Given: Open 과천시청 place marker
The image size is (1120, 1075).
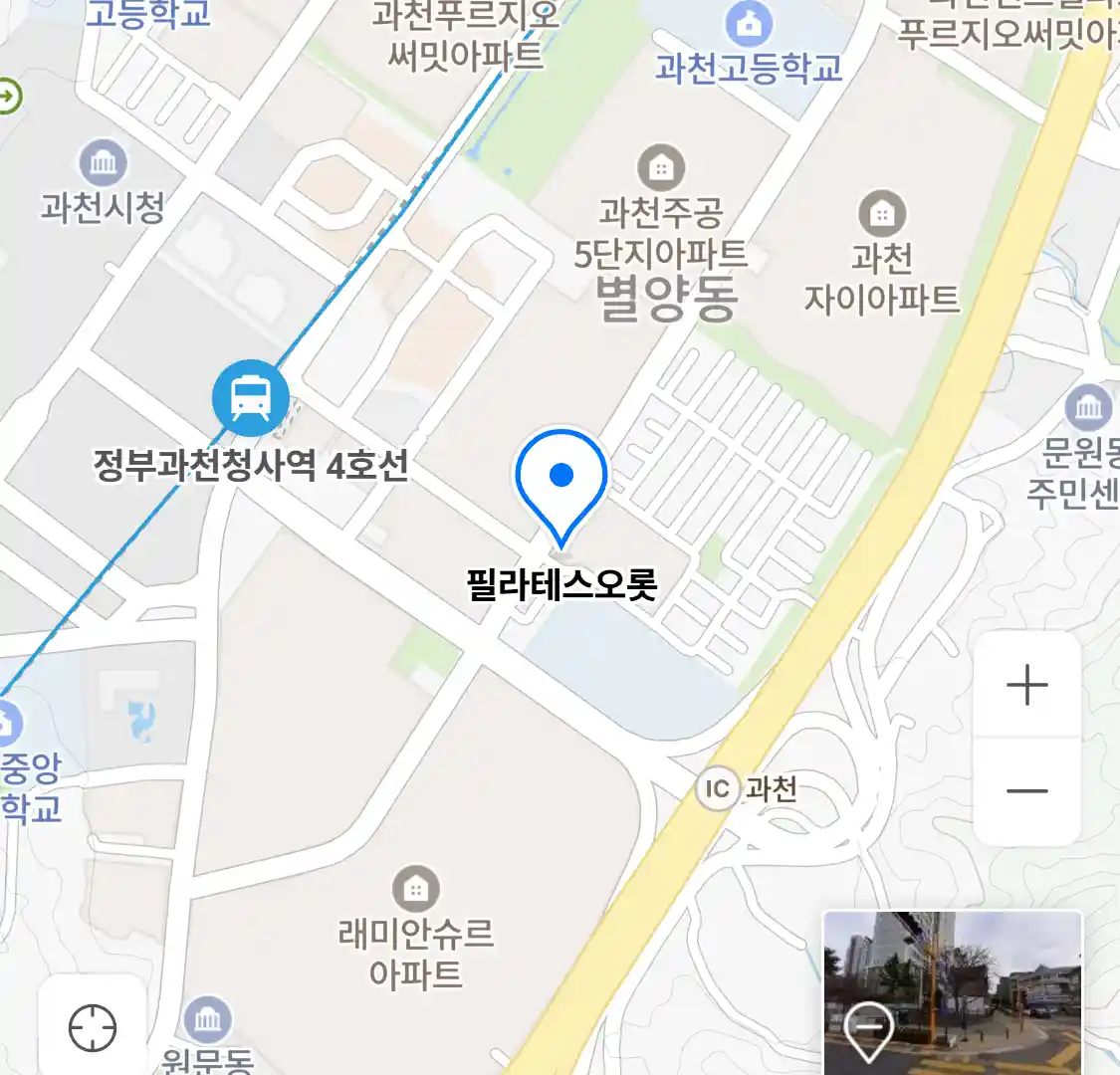Looking at the screenshot, I should coord(103,163).
